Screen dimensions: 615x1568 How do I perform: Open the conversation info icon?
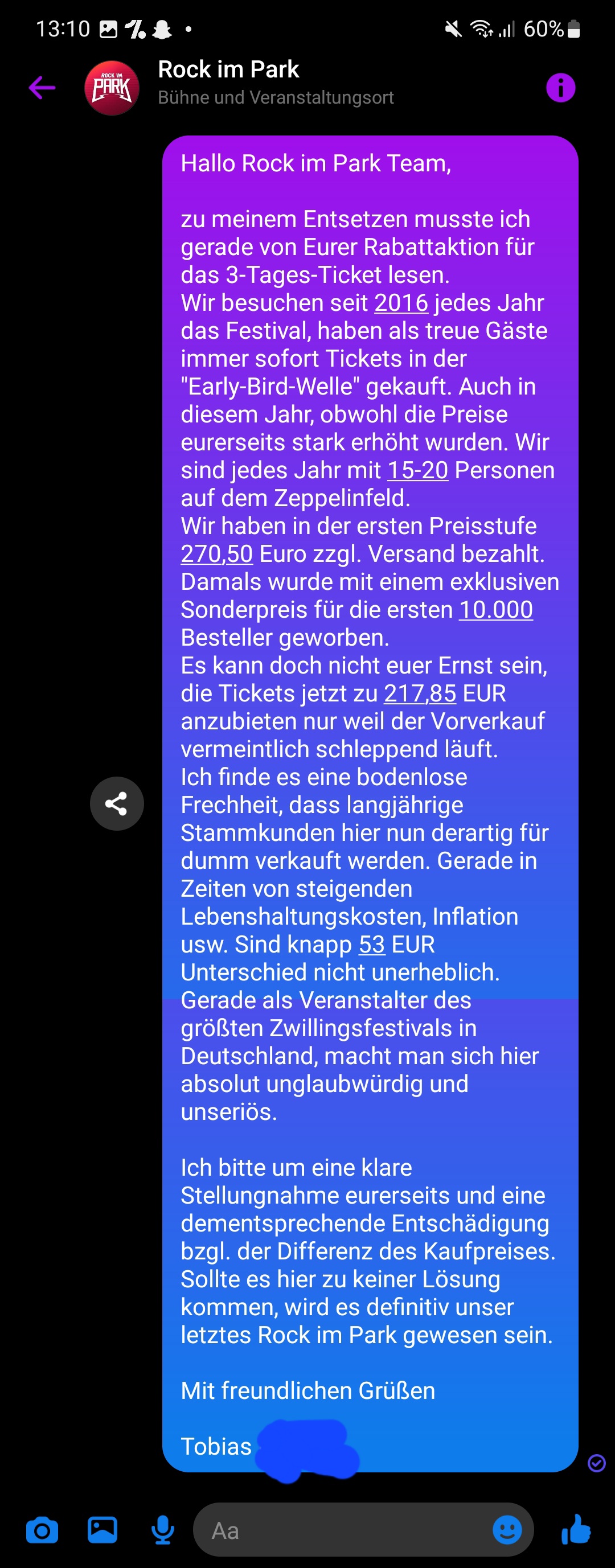[560, 88]
